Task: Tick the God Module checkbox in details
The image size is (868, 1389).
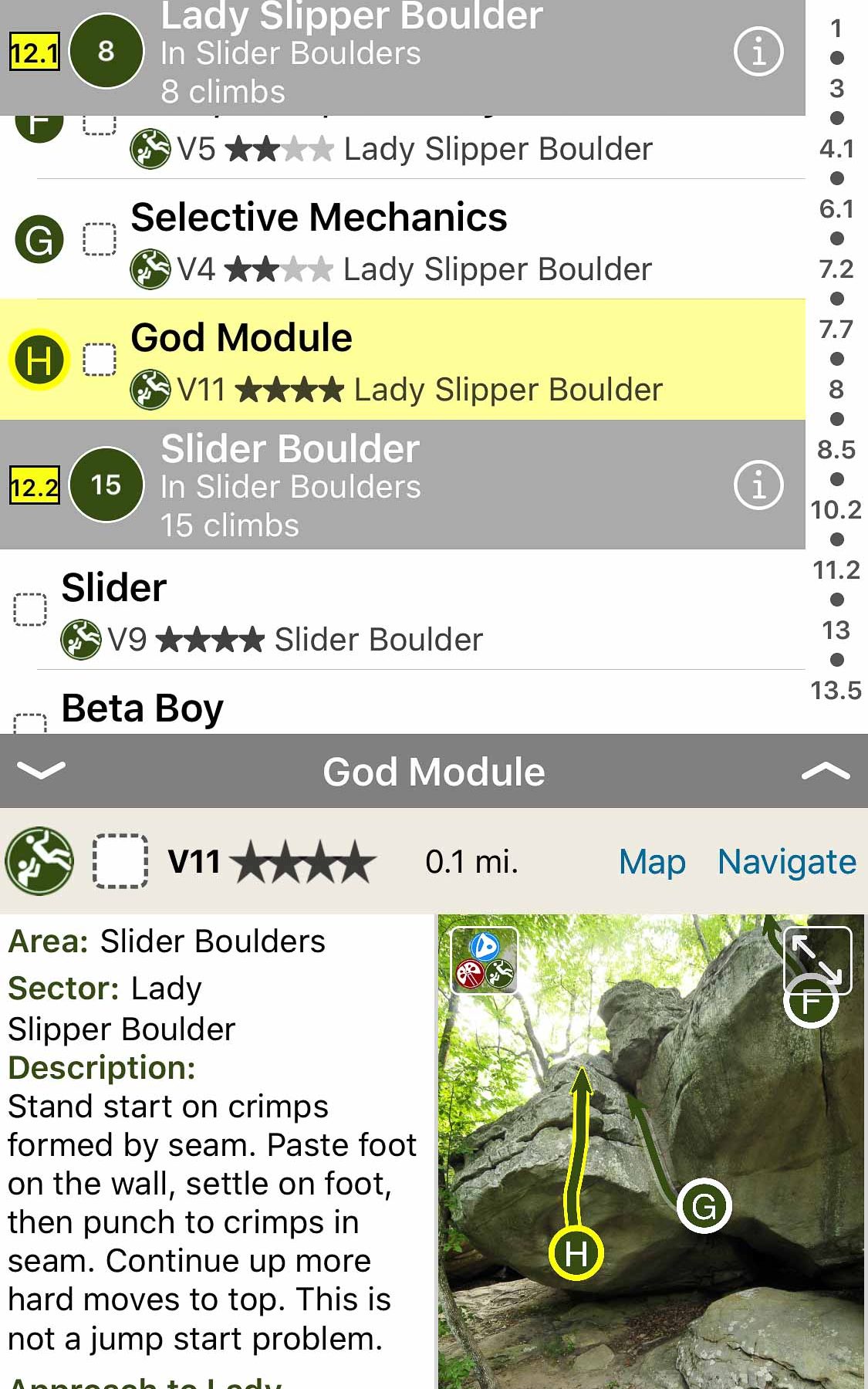Action: pos(120,861)
